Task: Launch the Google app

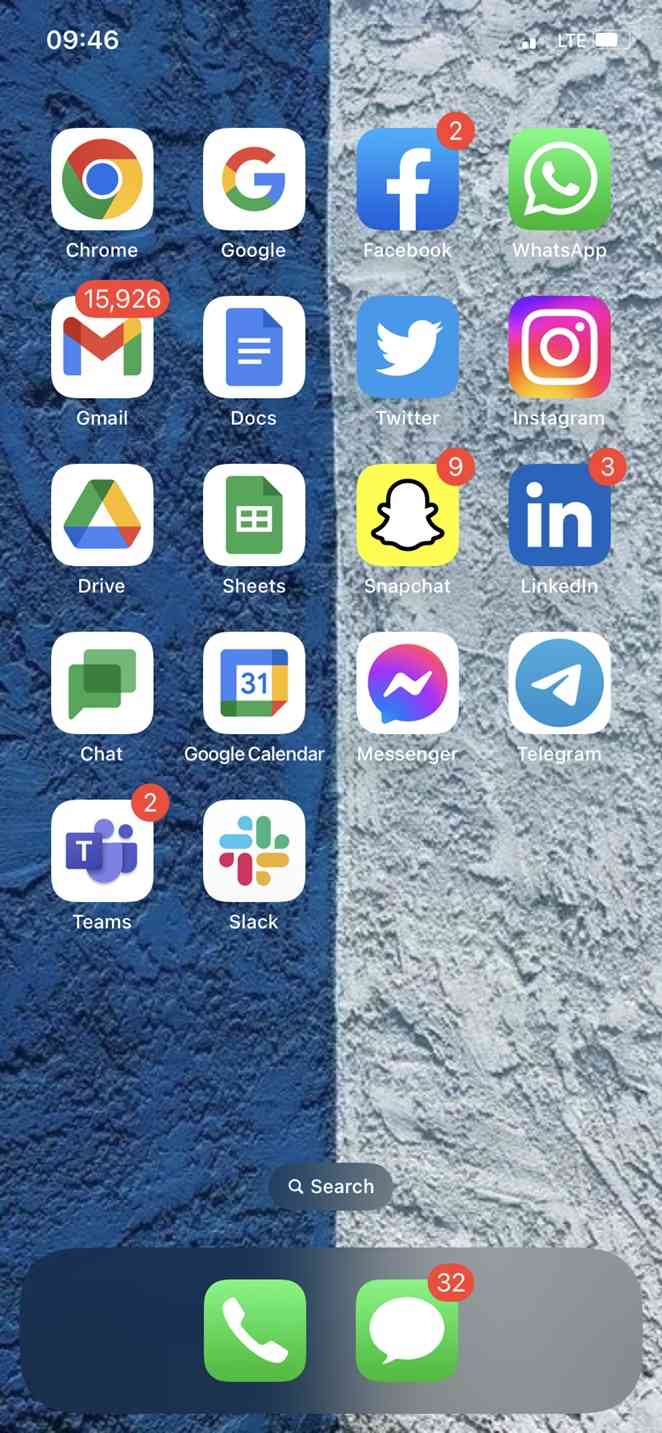Action: pos(254,179)
